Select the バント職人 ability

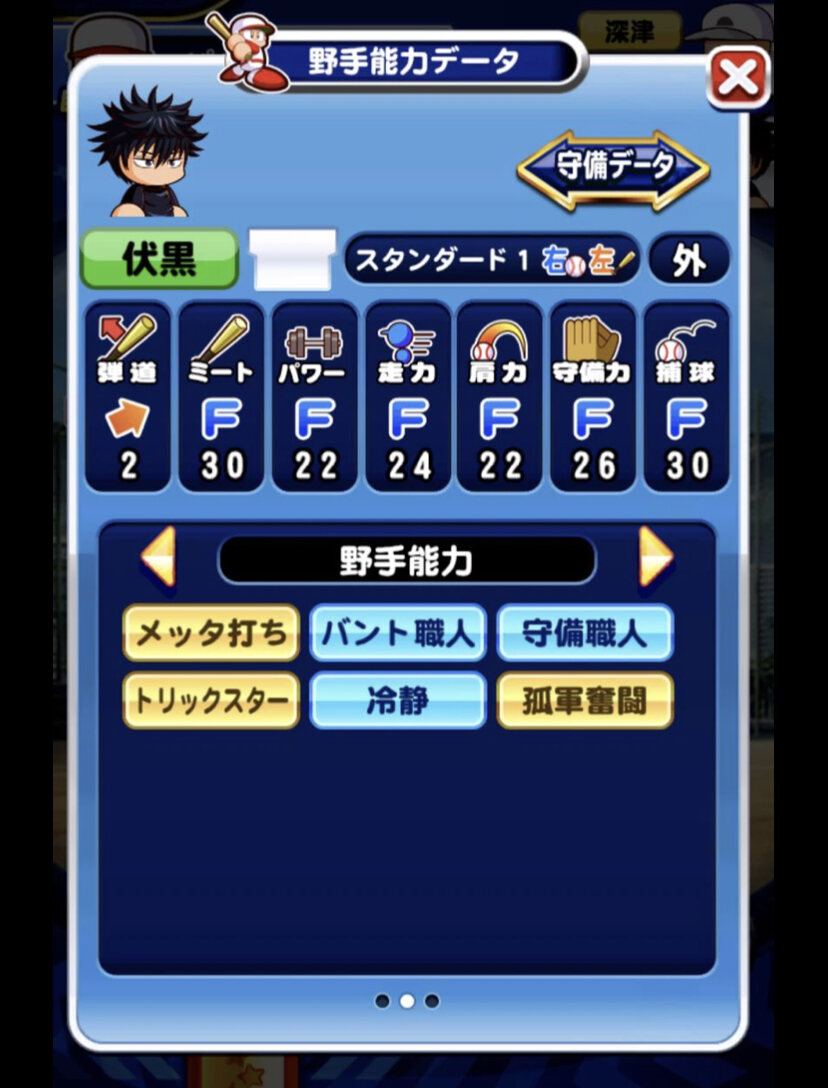click(x=398, y=633)
